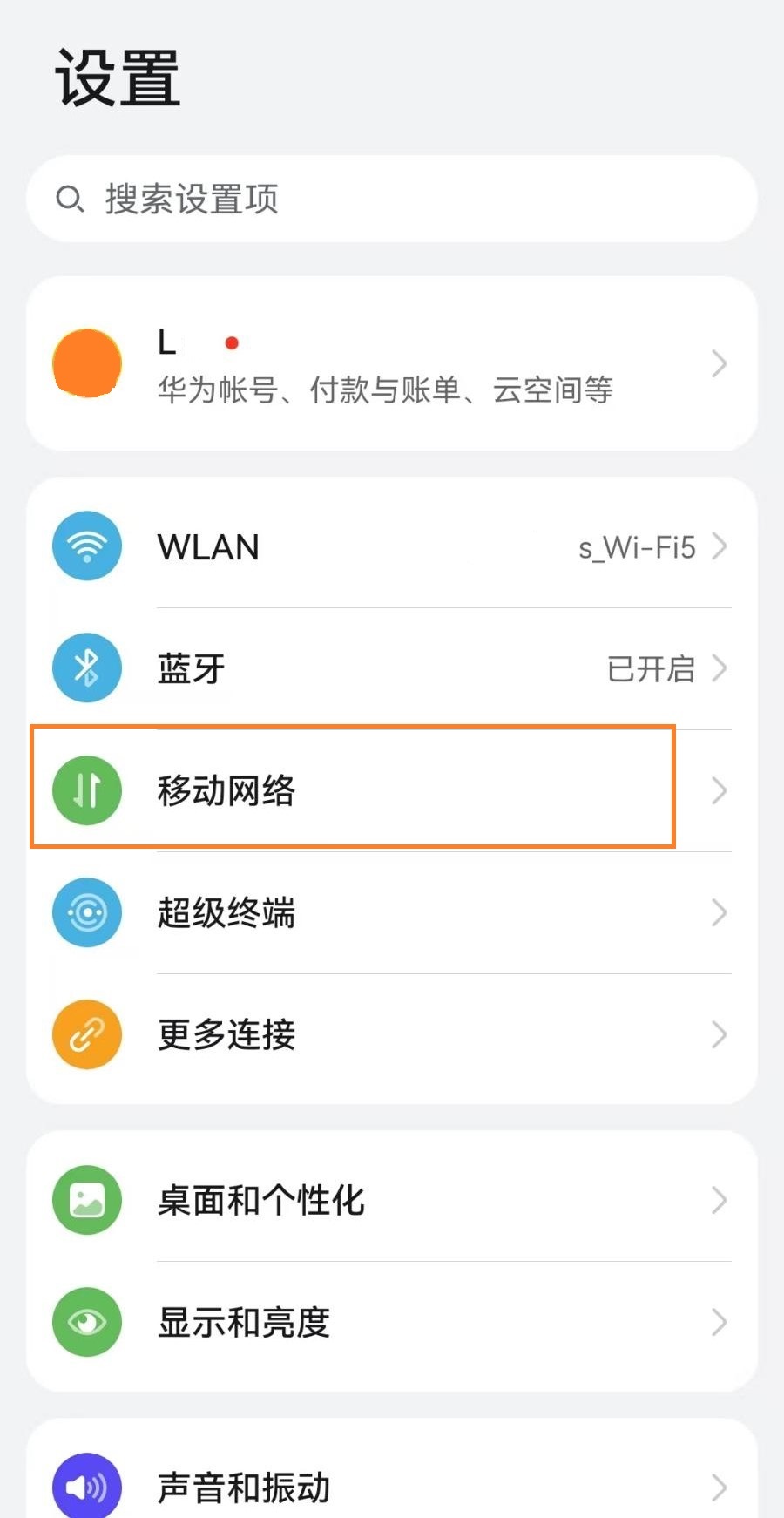Tap the 搜索设置项 search box

(392, 199)
